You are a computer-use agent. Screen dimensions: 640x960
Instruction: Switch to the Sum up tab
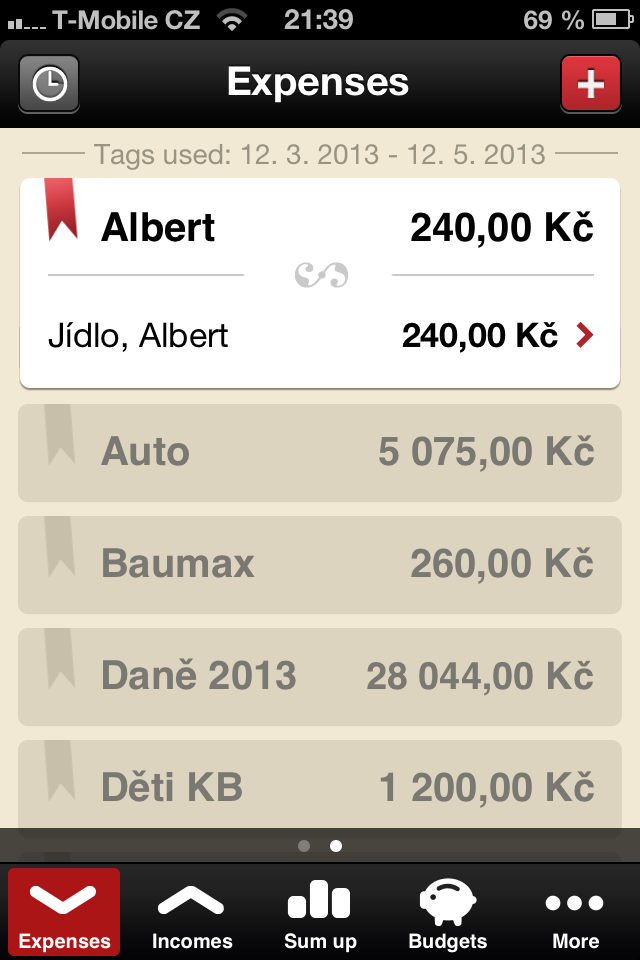point(320,912)
